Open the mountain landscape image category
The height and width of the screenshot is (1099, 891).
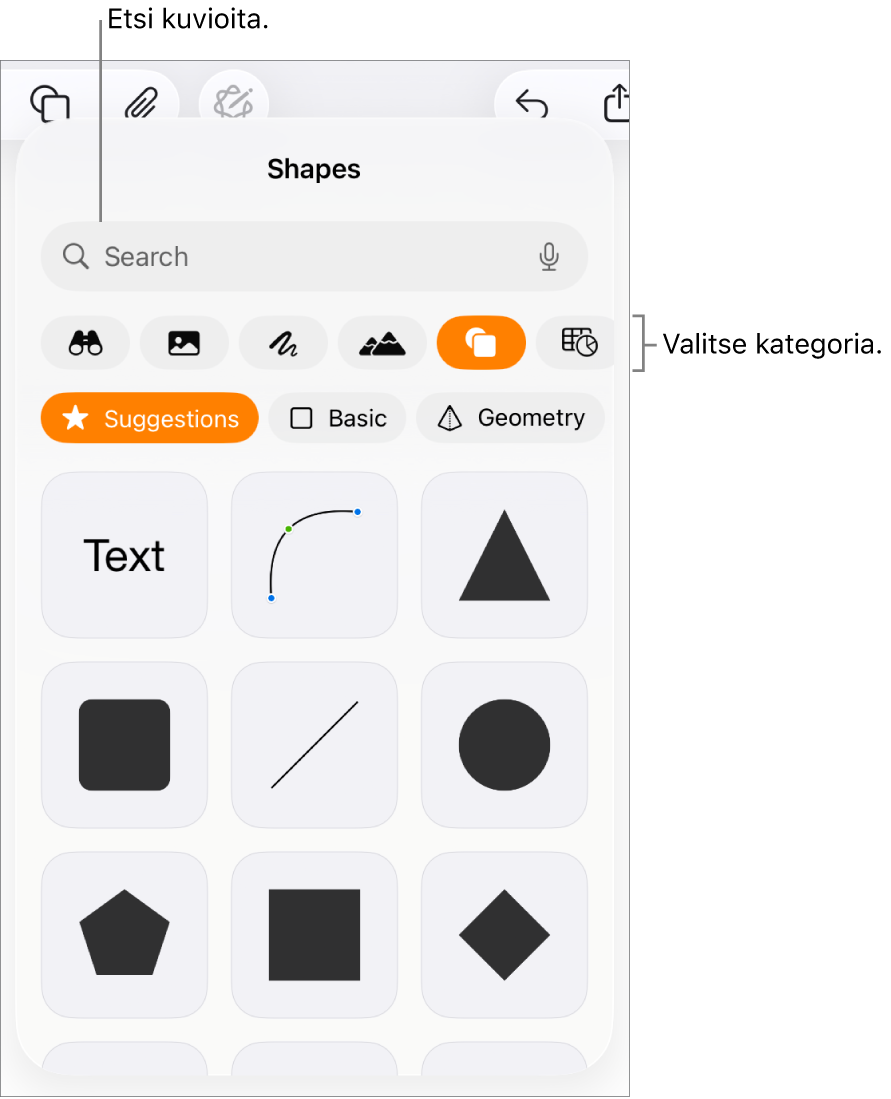[382, 343]
